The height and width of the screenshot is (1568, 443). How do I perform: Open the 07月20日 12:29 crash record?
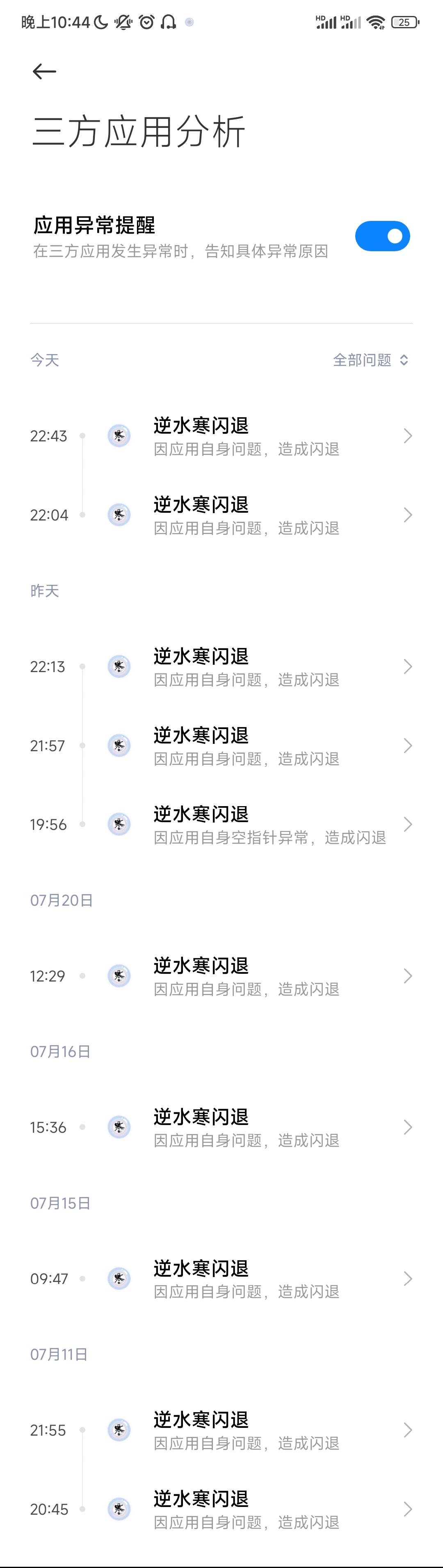(x=246, y=976)
